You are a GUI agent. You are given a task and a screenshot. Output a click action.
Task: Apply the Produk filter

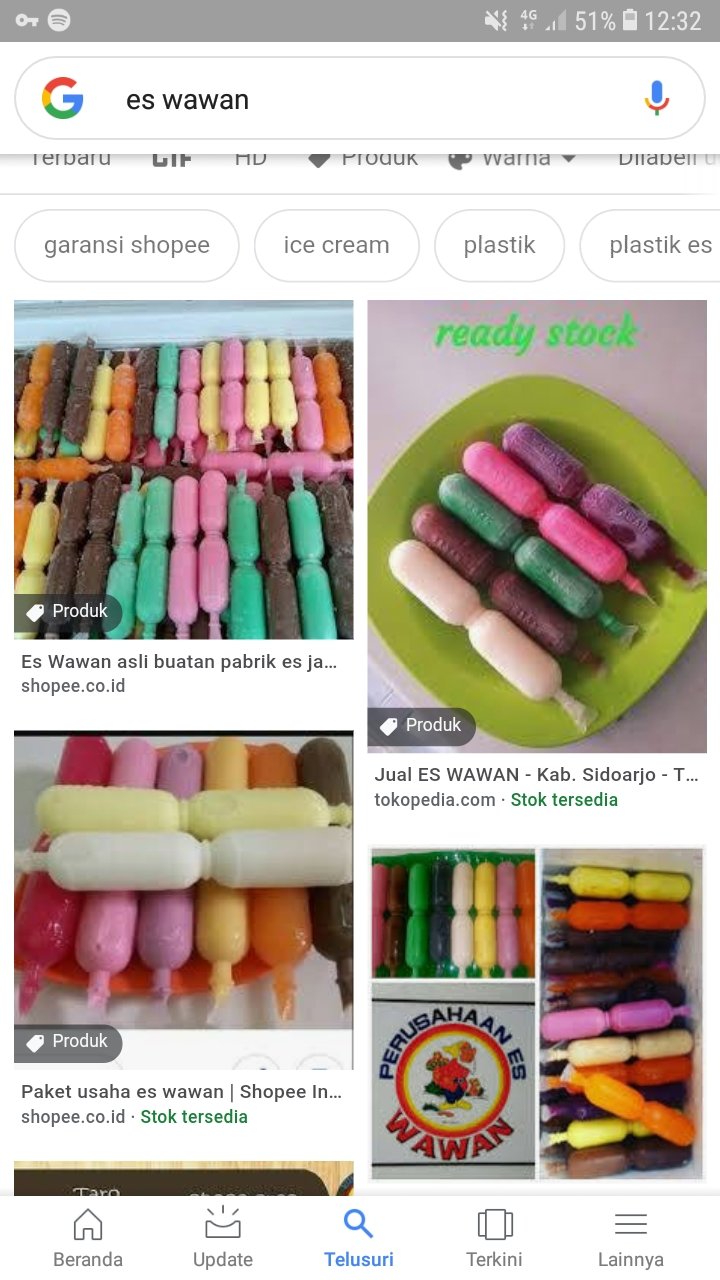point(362,158)
